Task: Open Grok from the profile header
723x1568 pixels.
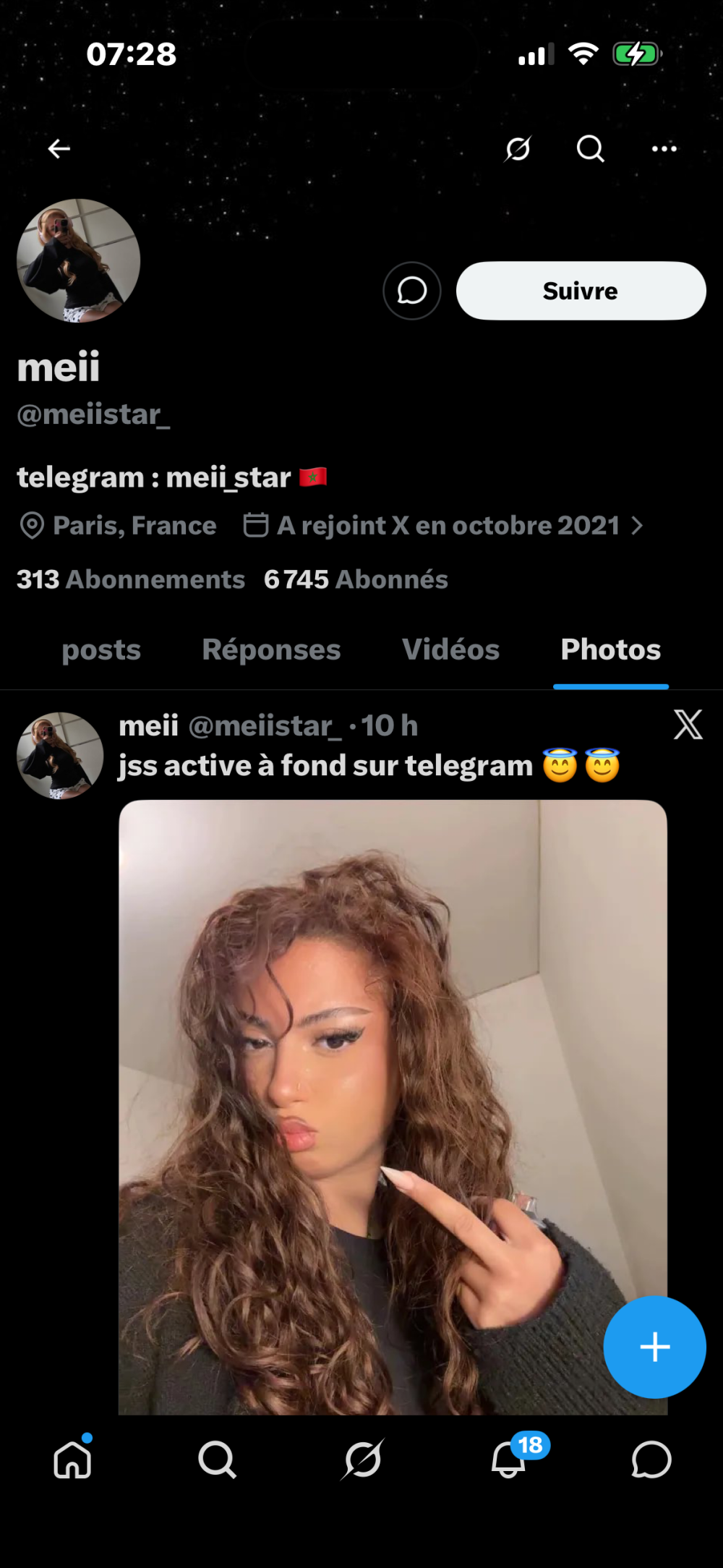Action: tap(518, 149)
